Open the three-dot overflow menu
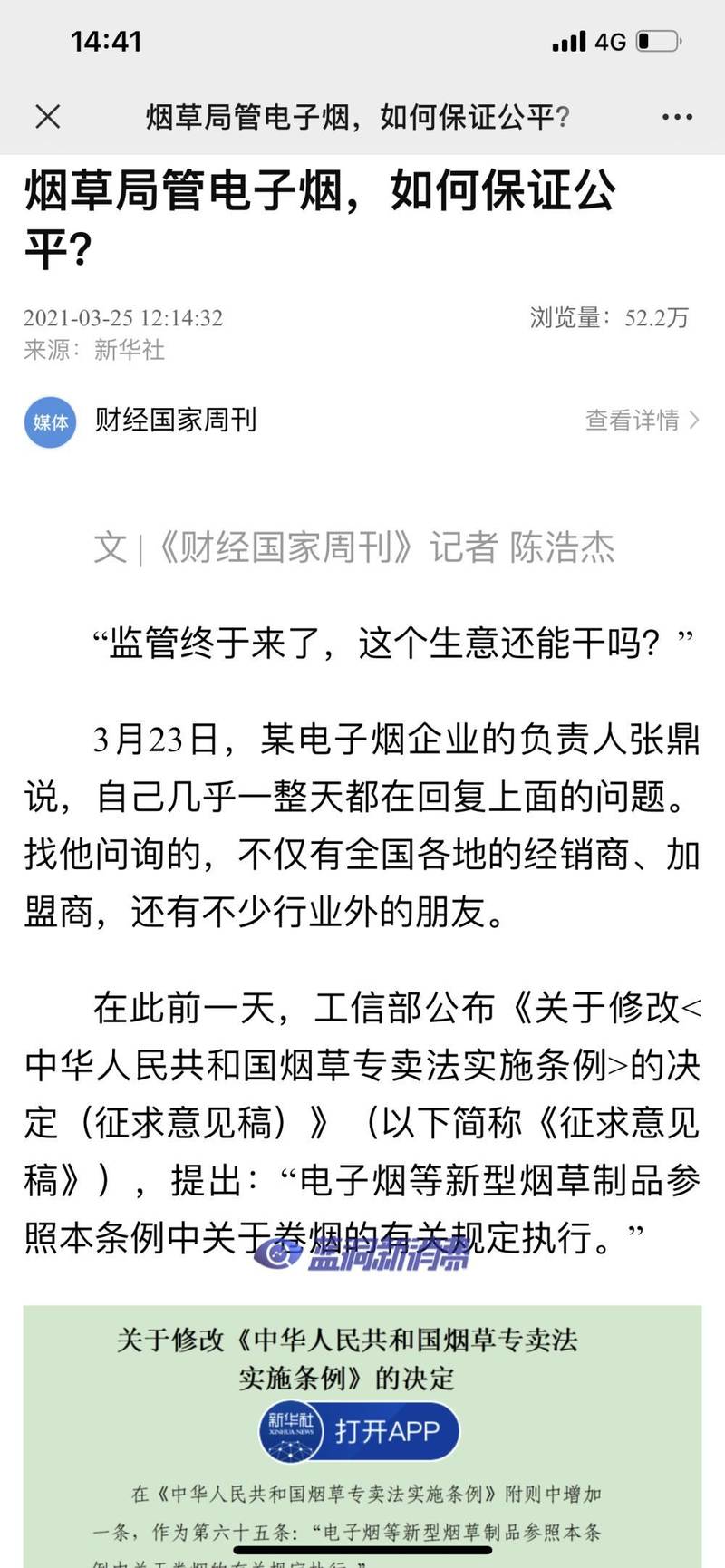 point(677,117)
